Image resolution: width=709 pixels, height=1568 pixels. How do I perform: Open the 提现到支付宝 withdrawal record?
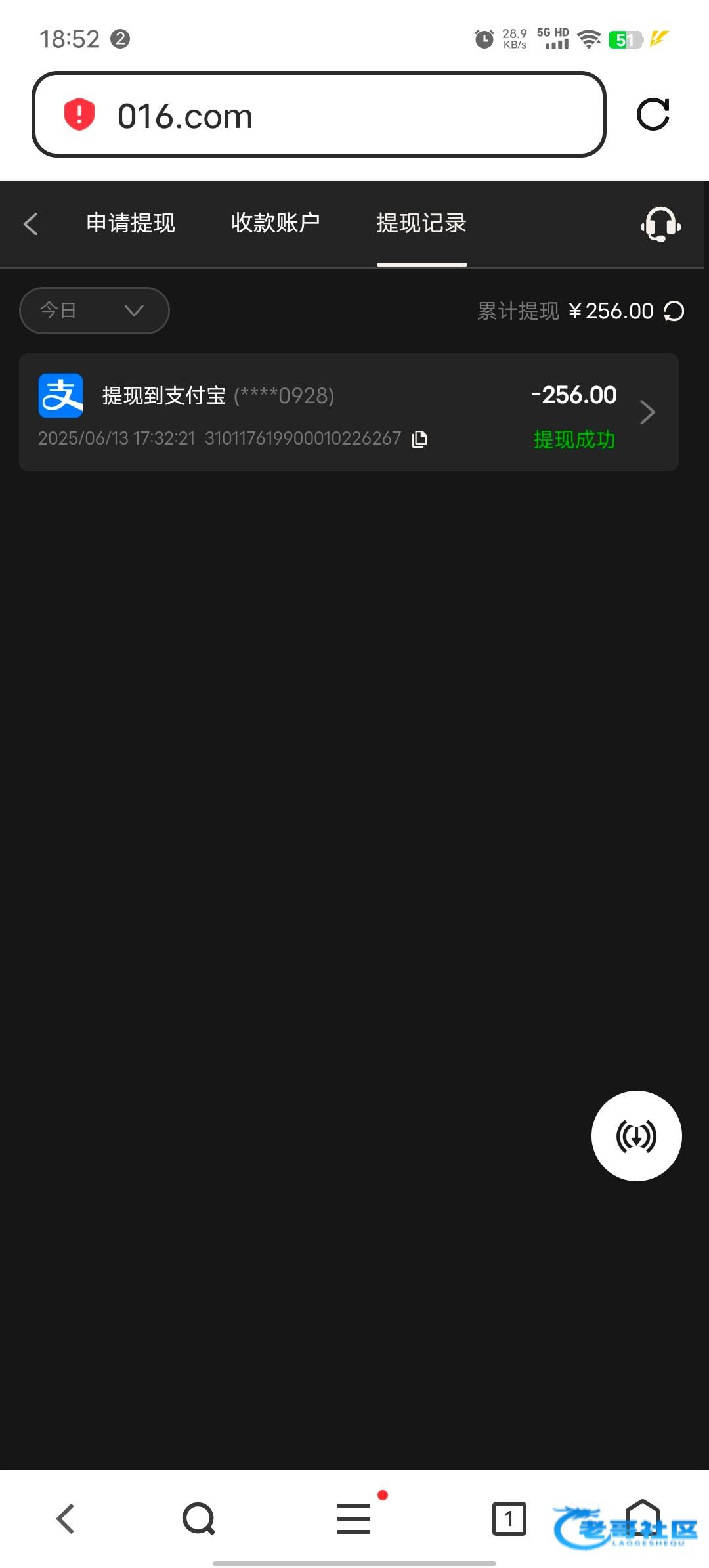349,412
